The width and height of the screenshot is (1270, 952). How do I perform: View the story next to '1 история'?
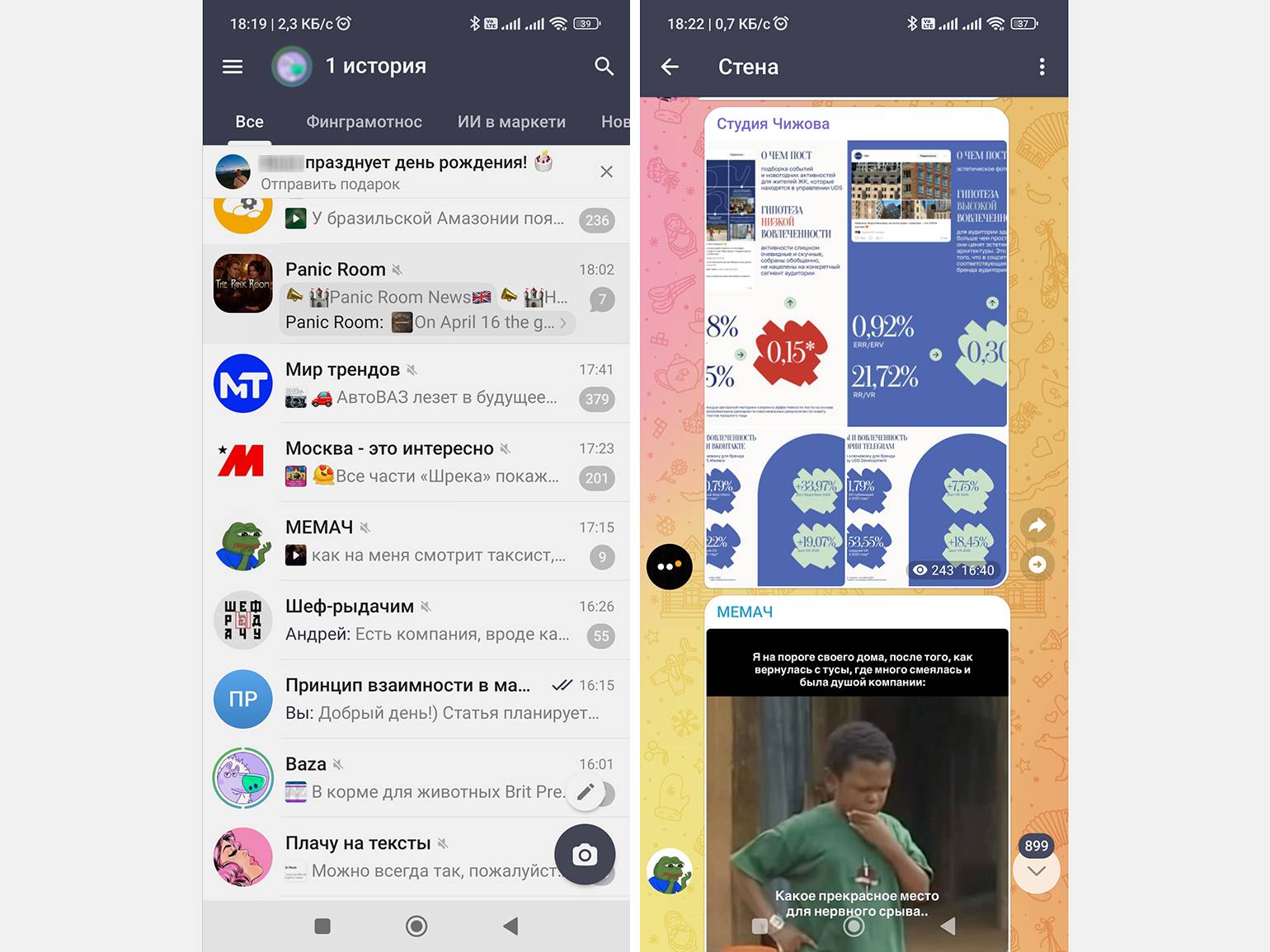(292, 67)
